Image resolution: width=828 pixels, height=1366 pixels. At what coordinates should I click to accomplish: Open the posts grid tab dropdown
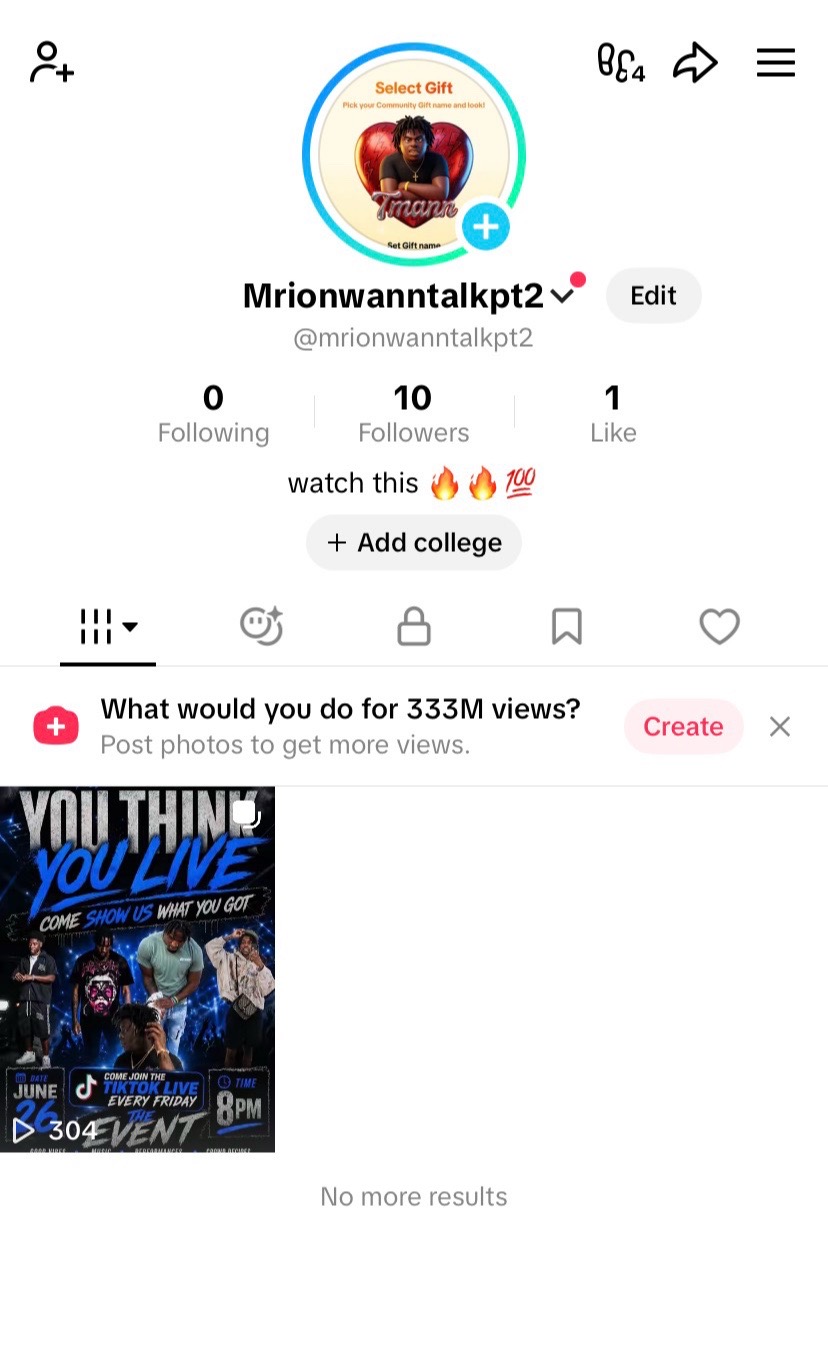pos(108,627)
